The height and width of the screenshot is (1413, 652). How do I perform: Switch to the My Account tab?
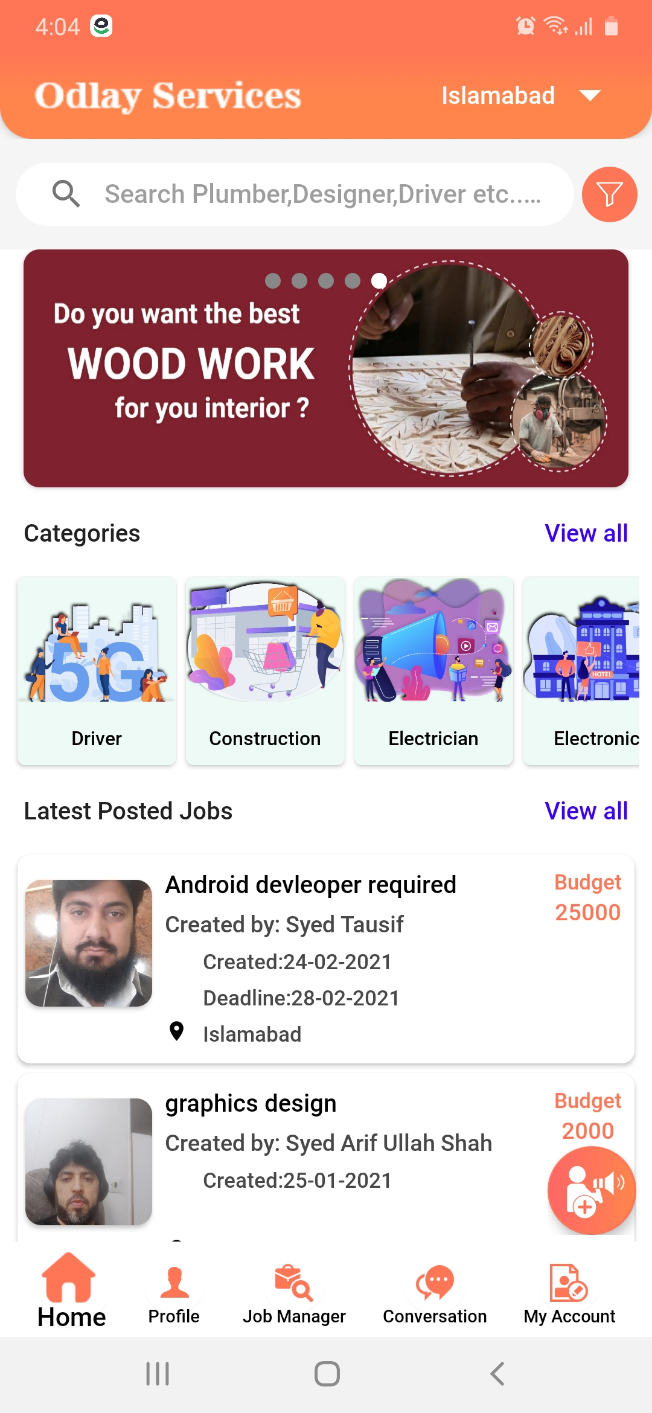click(x=569, y=1294)
